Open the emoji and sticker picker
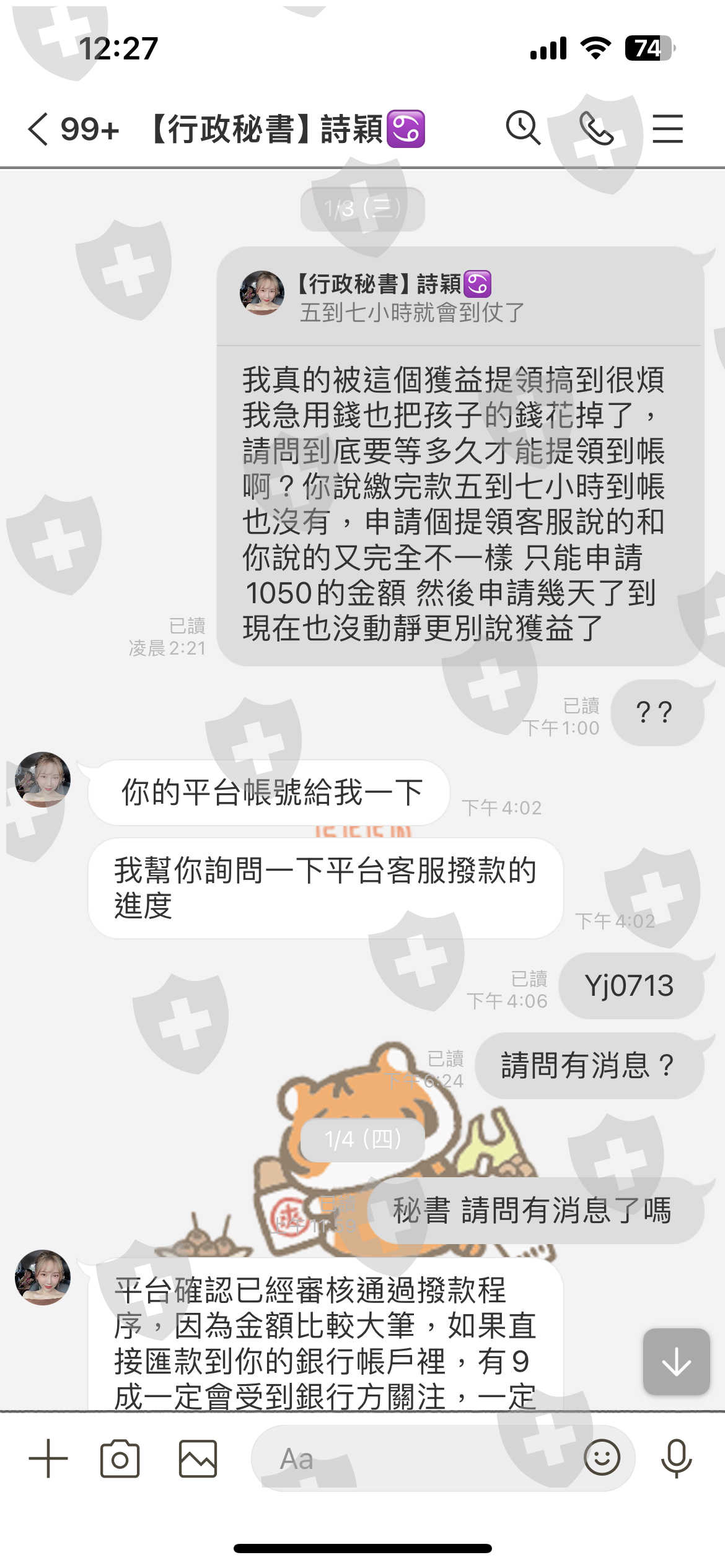Image resolution: width=725 pixels, height=1568 pixels. pos(602,1457)
